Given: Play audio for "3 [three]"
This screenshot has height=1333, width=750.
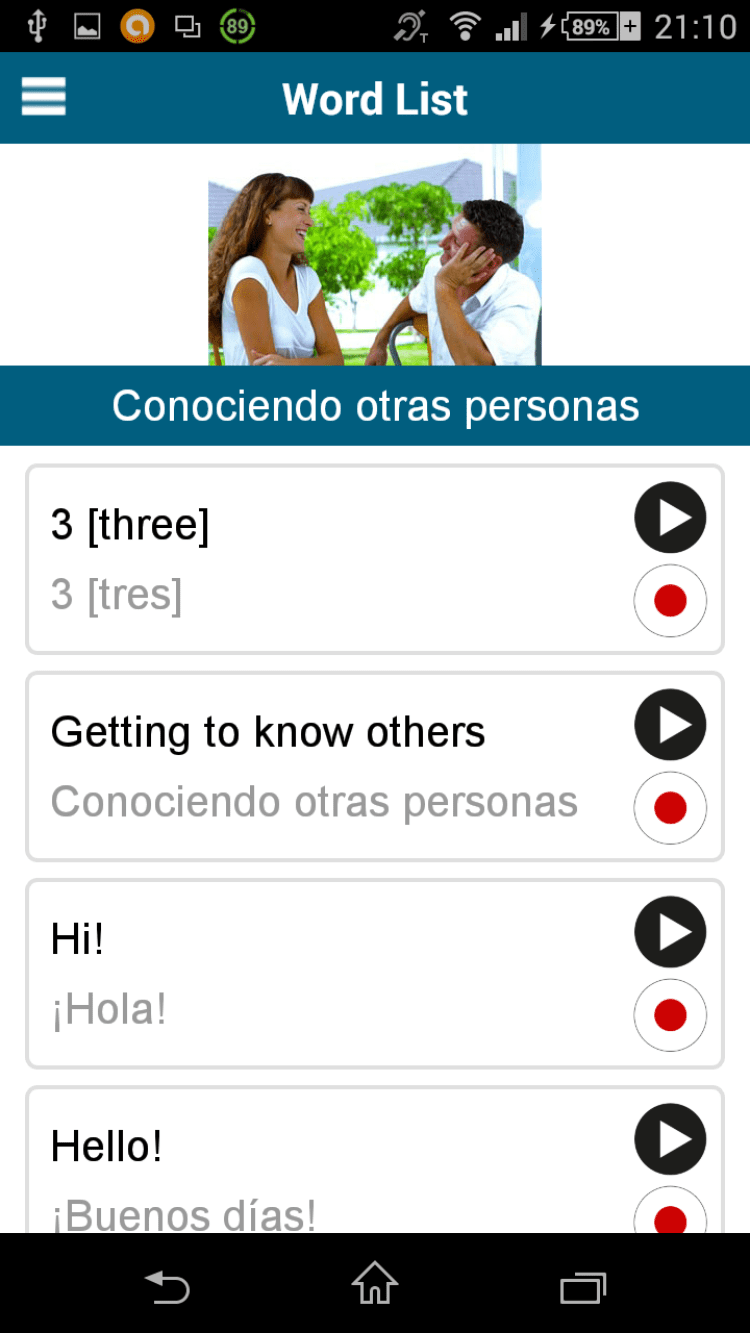Looking at the screenshot, I should pyautogui.click(x=670, y=517).
